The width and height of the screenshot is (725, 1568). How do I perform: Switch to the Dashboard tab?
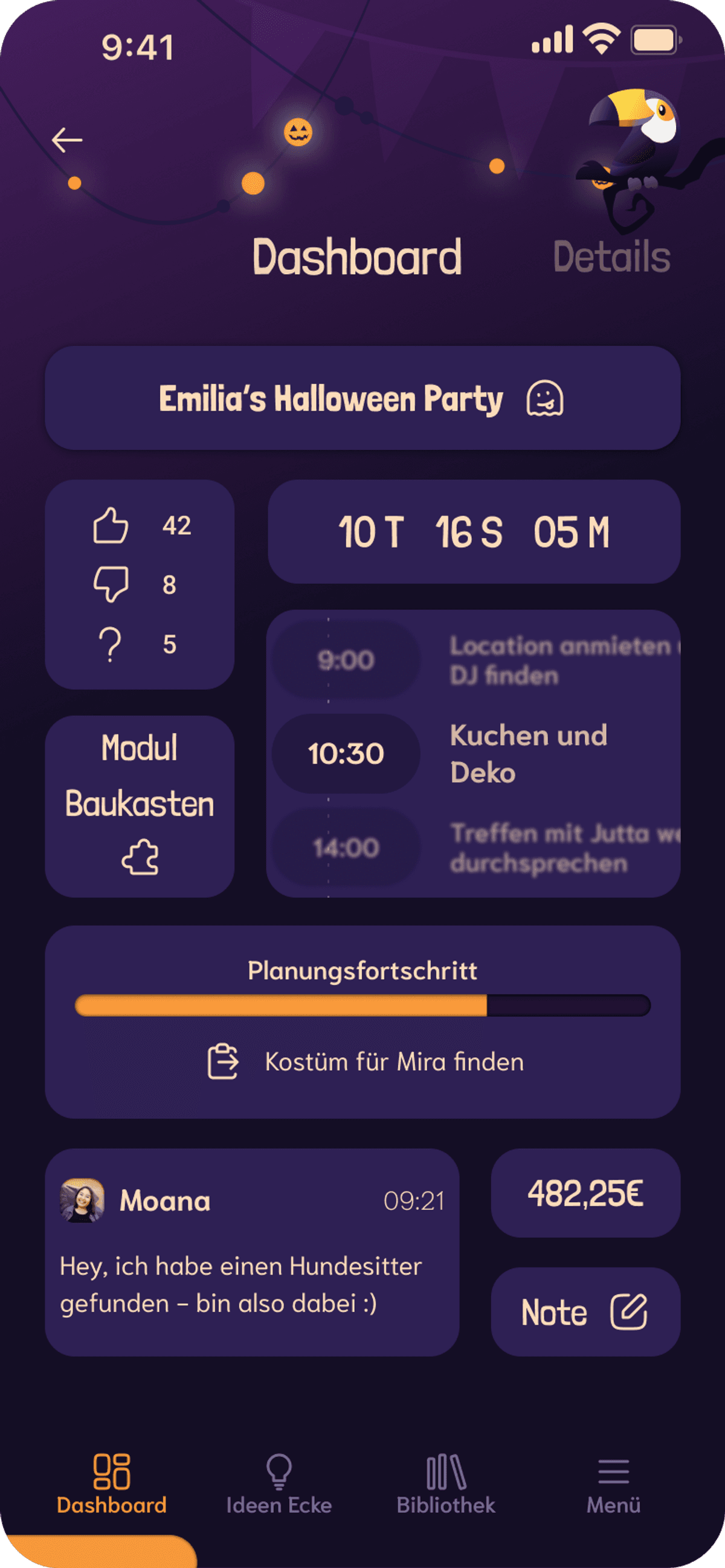click(x=357, y=255)
